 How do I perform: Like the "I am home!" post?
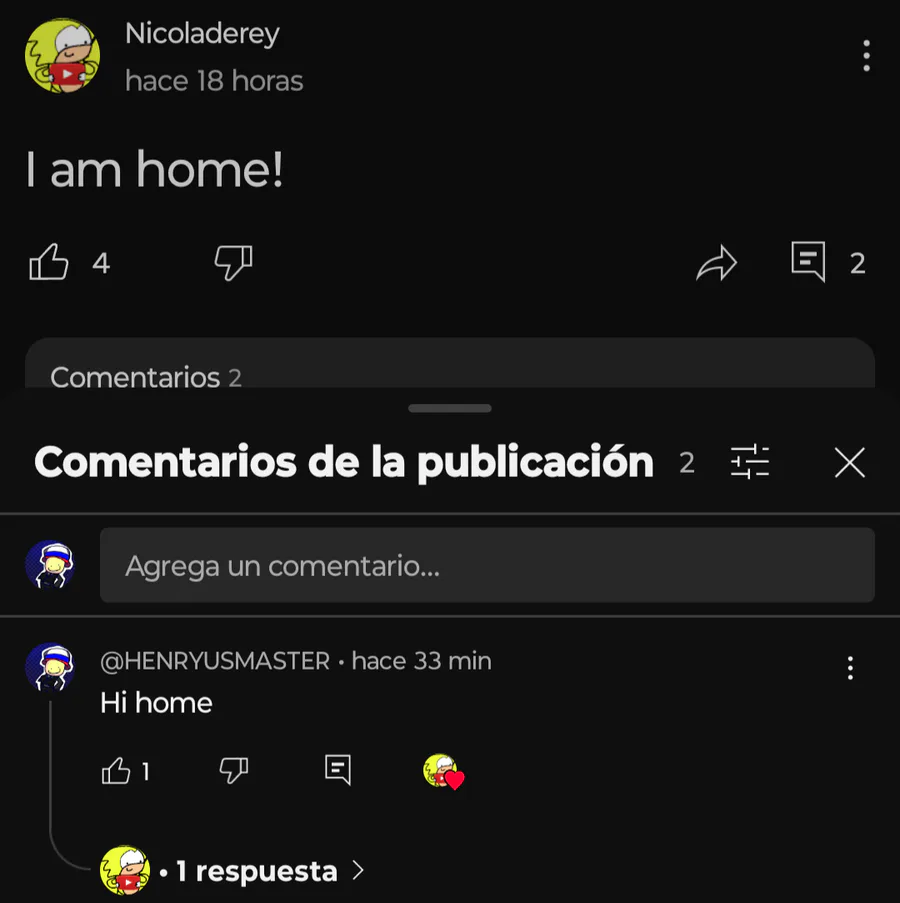pyautogui.click(x=49, y=263)
